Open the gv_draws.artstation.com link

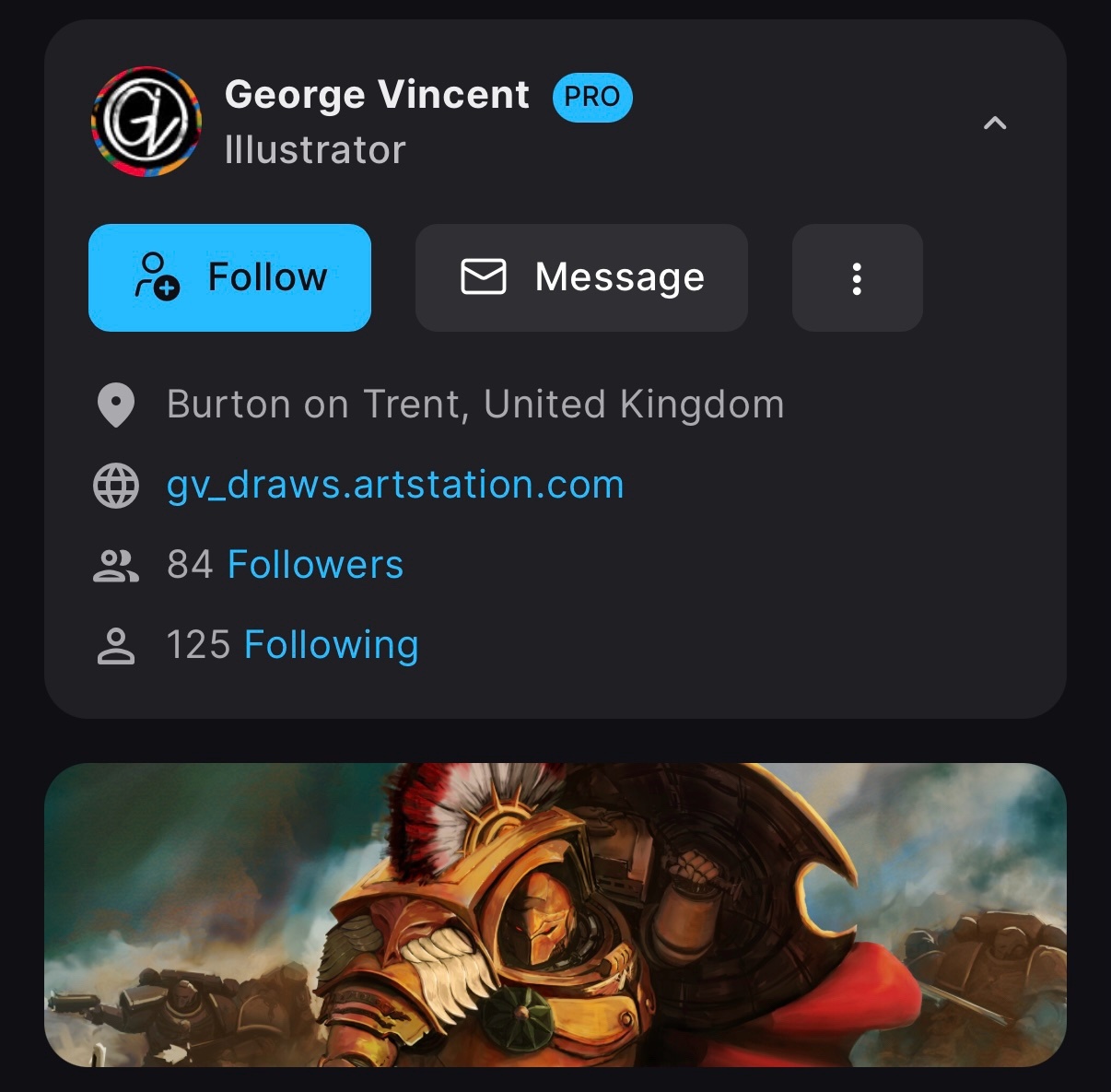point(395,485)
